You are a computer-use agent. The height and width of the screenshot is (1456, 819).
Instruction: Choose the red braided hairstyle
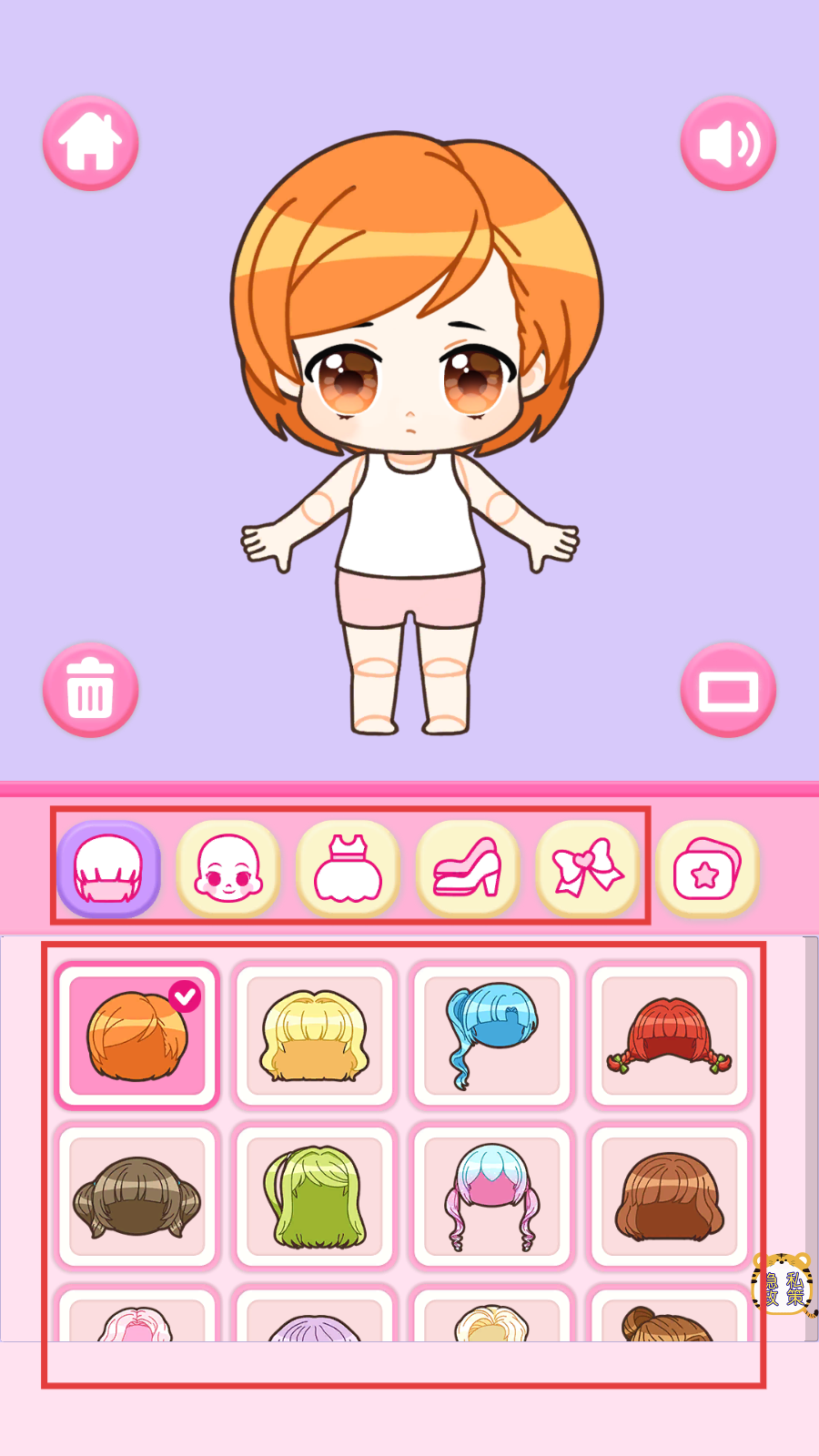coord(669,1036)
